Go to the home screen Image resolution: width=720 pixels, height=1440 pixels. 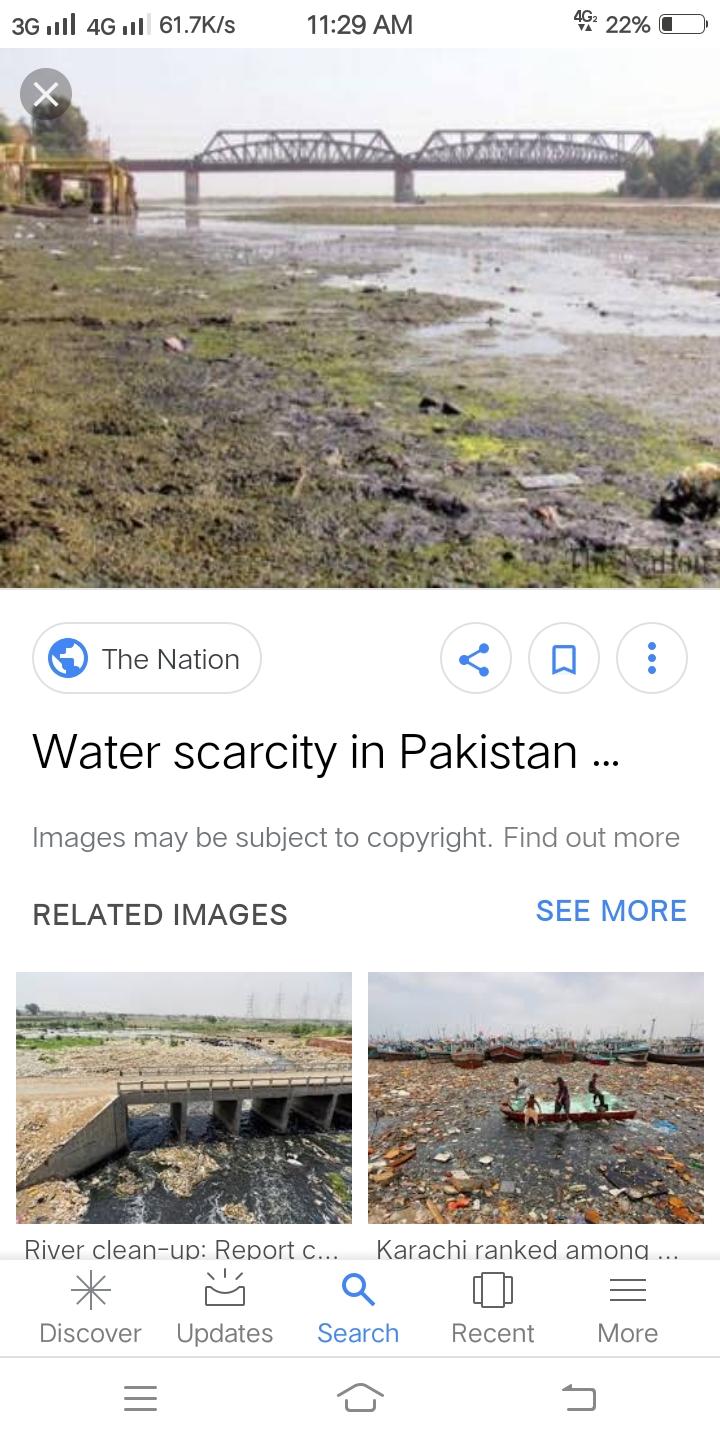click(x=360, y=1398)
